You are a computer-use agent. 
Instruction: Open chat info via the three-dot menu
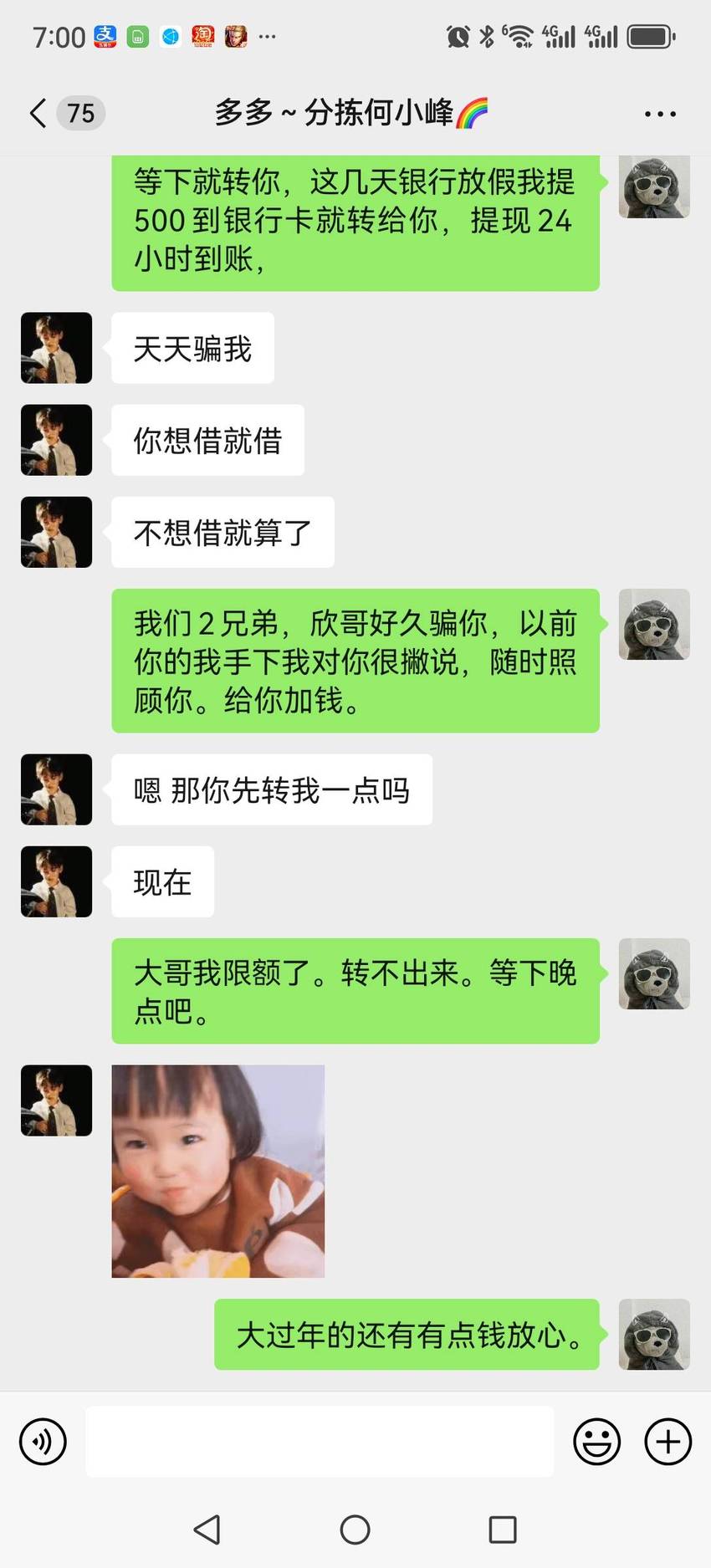pos(660,114)
